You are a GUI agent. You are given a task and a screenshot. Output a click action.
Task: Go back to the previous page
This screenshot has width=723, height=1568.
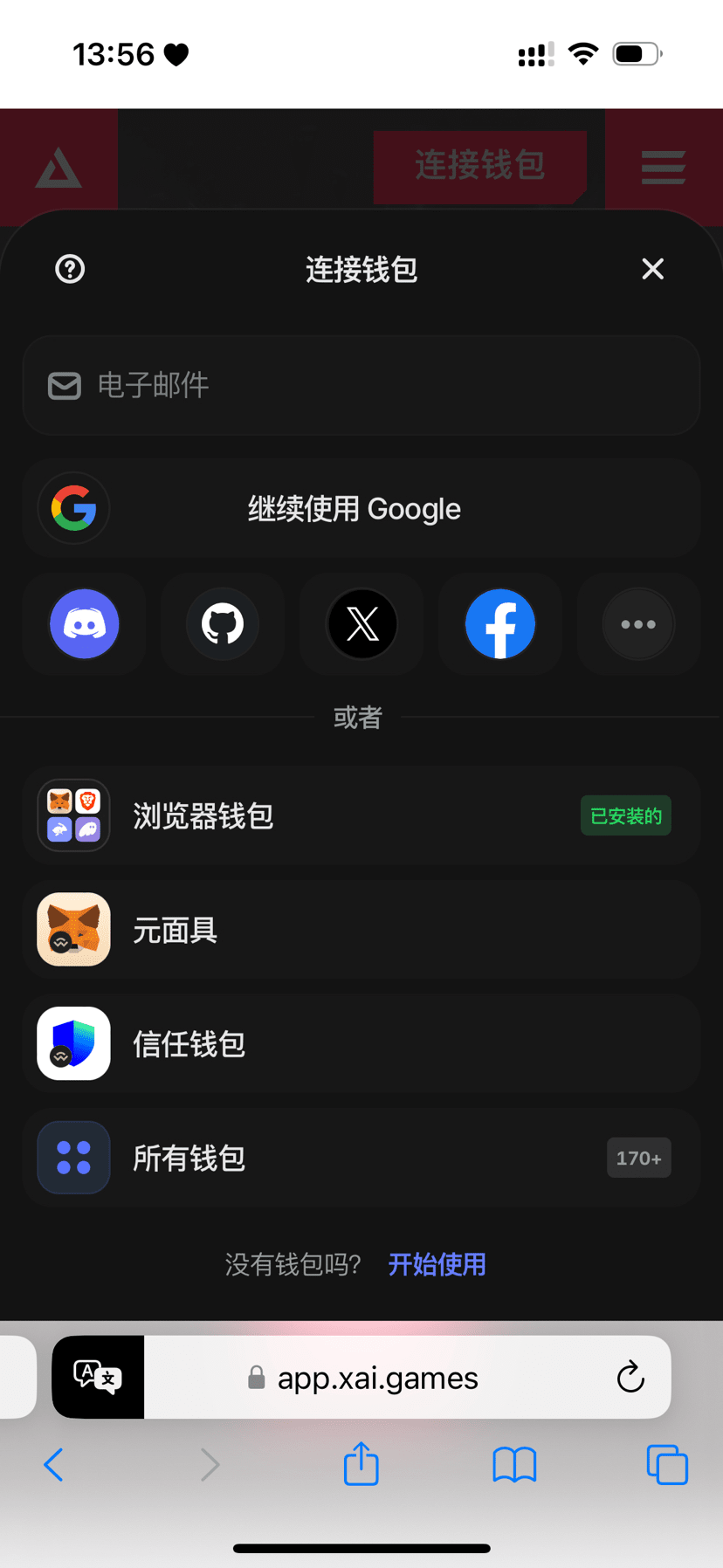53,1464
